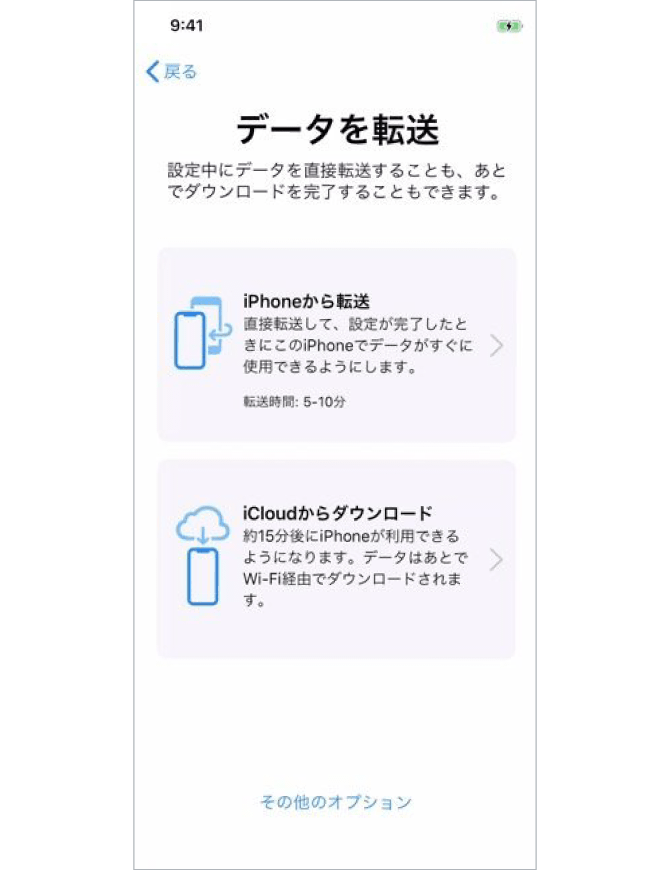The image size is (670, 870).
Task: Choose iCloudからダウンロード option
Action: pos(336,559)
